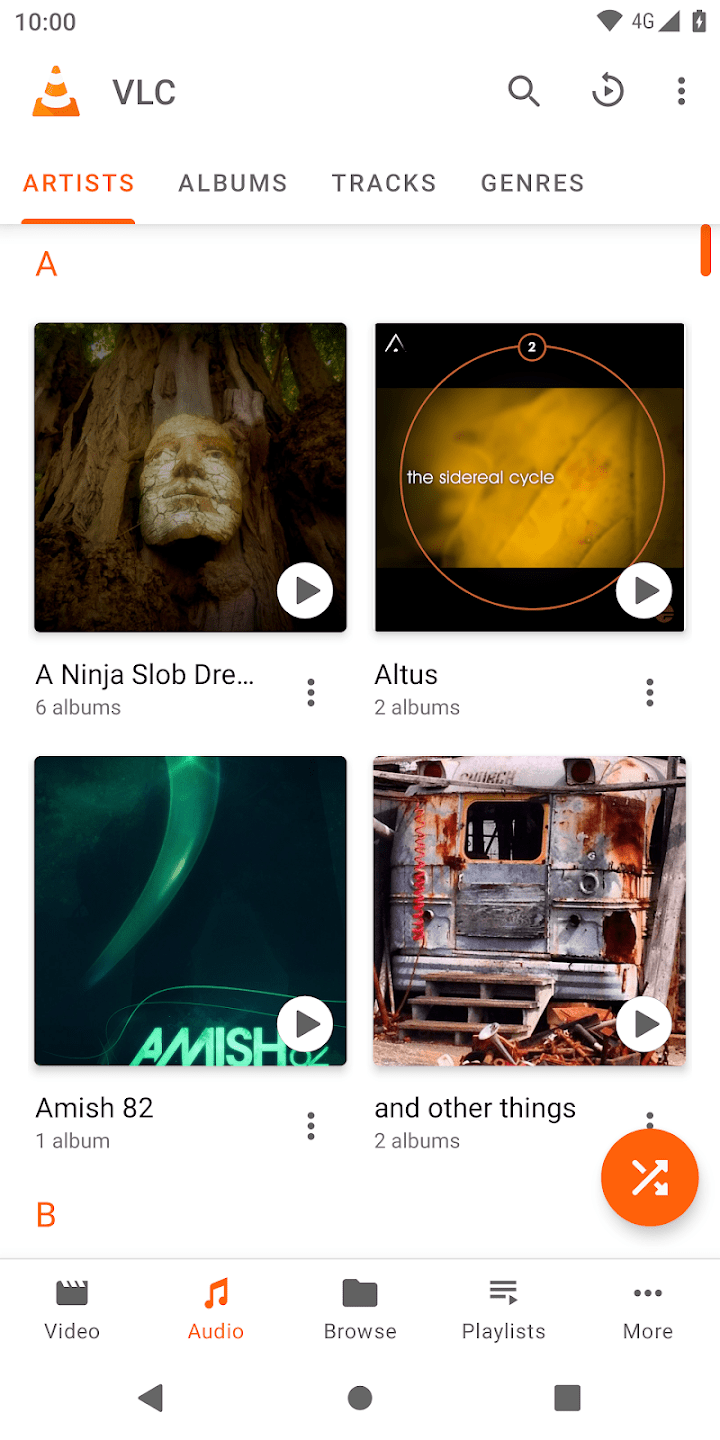
Task: Play the Altus artist collection
Action: point(644,590)
